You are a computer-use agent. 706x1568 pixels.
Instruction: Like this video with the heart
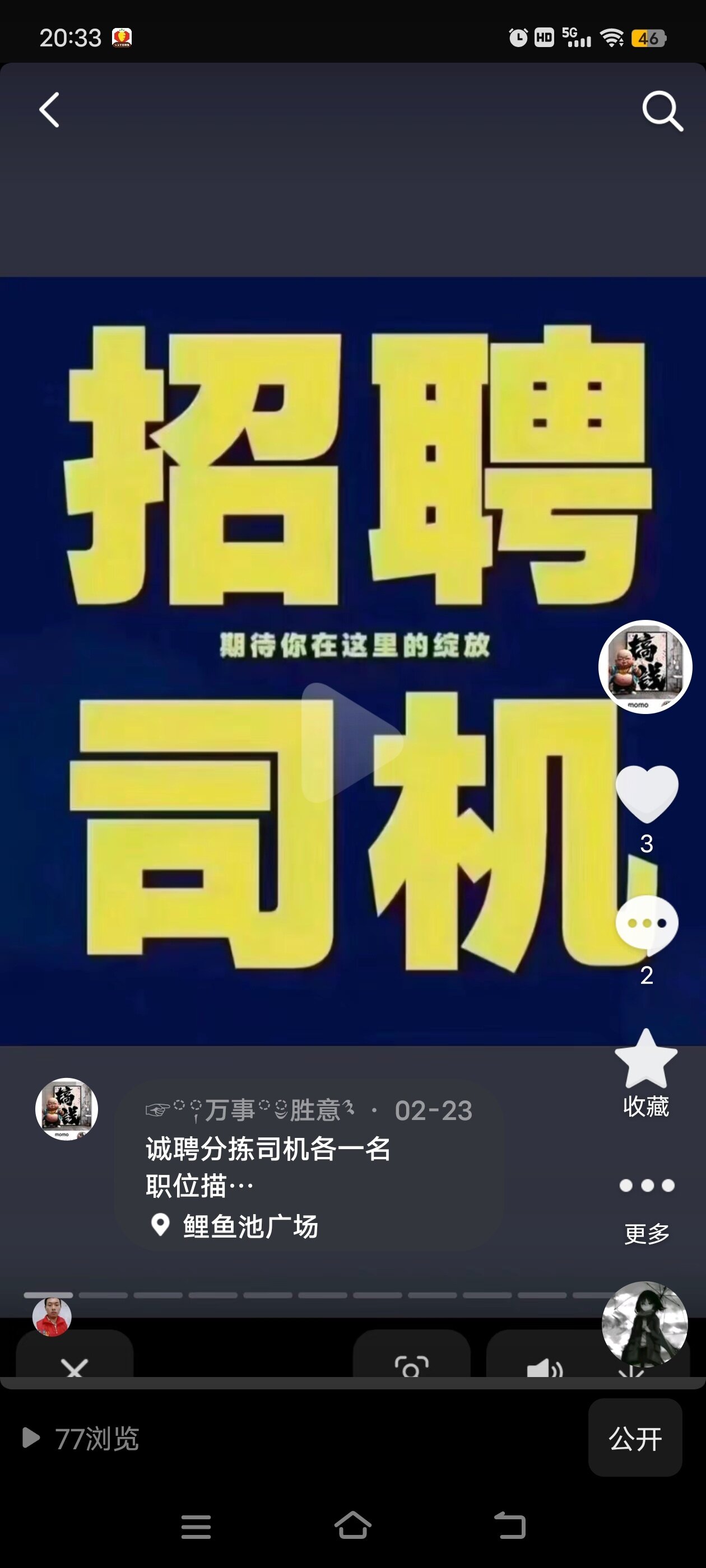tap(646, 793)
